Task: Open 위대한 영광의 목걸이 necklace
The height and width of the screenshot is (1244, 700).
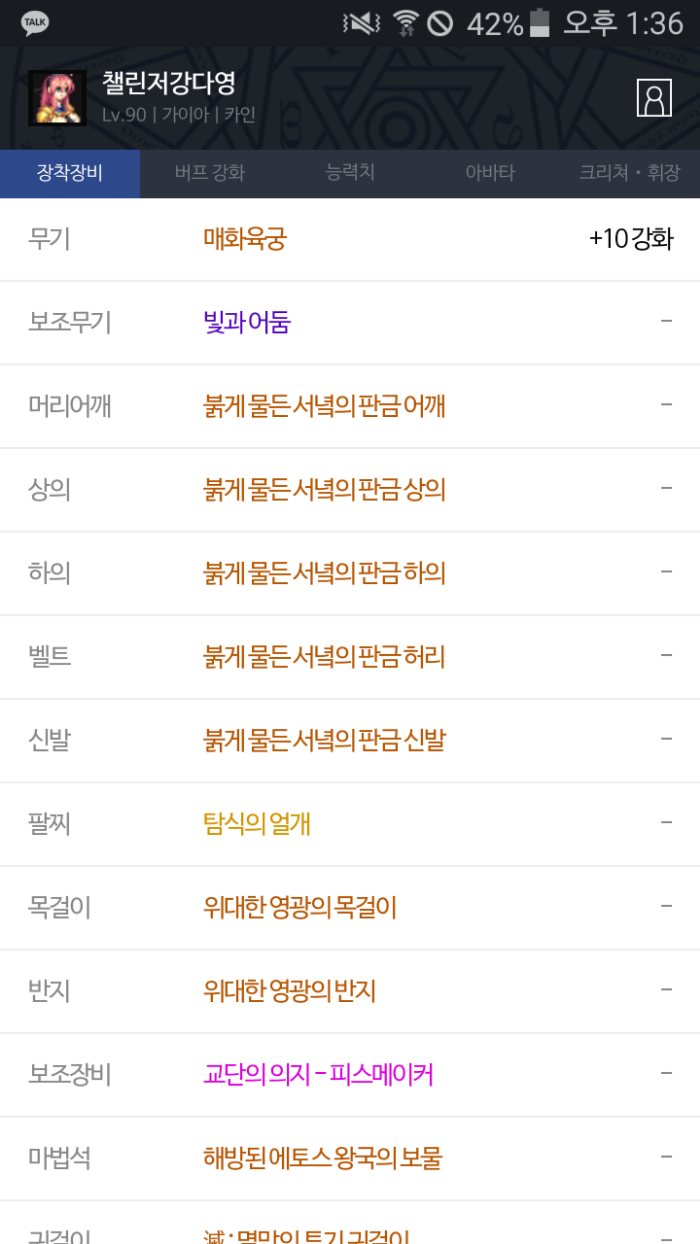Action: point(300,907)
